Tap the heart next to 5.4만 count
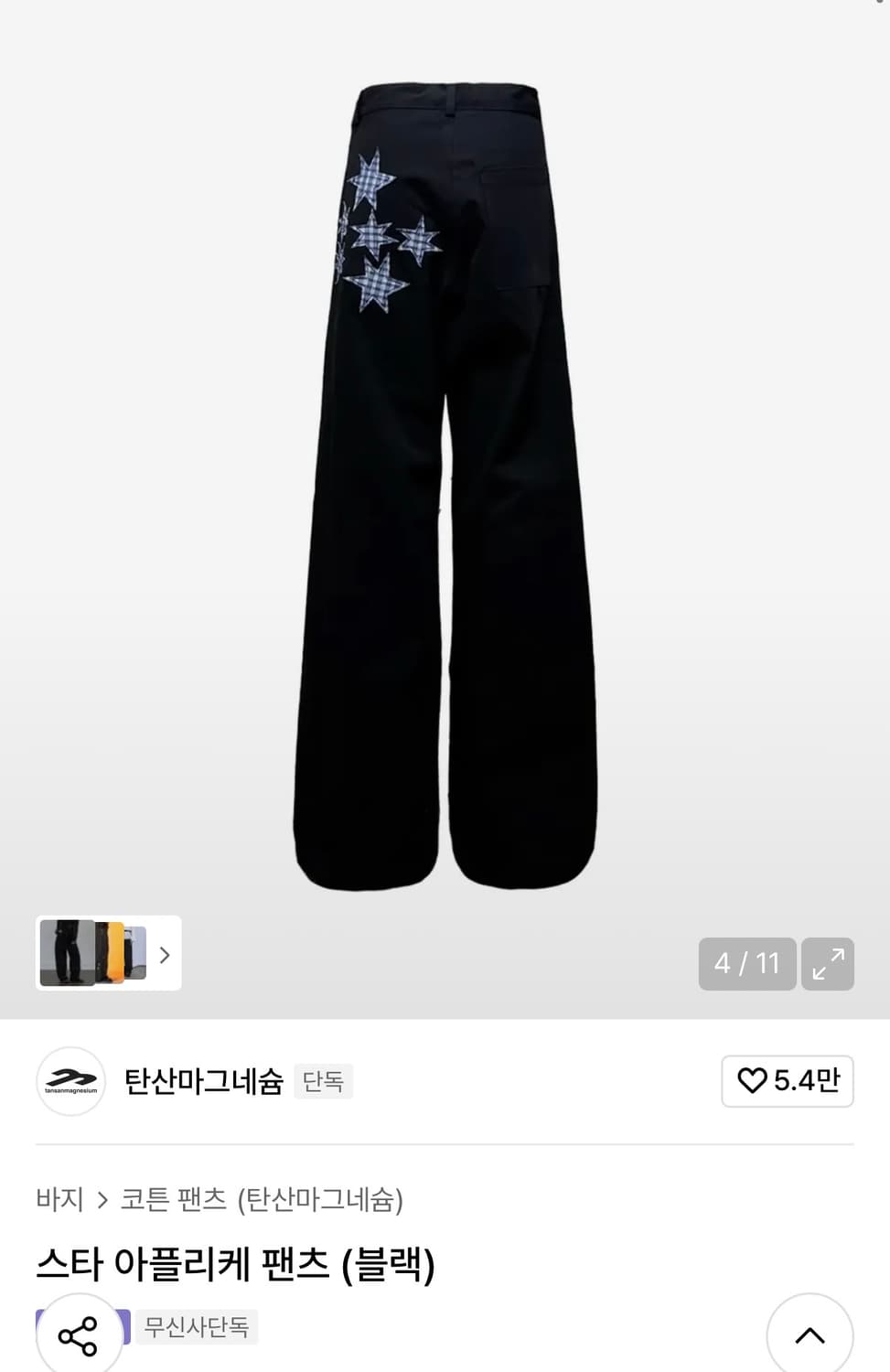The image size is (890, 1372). point(753,1081)
